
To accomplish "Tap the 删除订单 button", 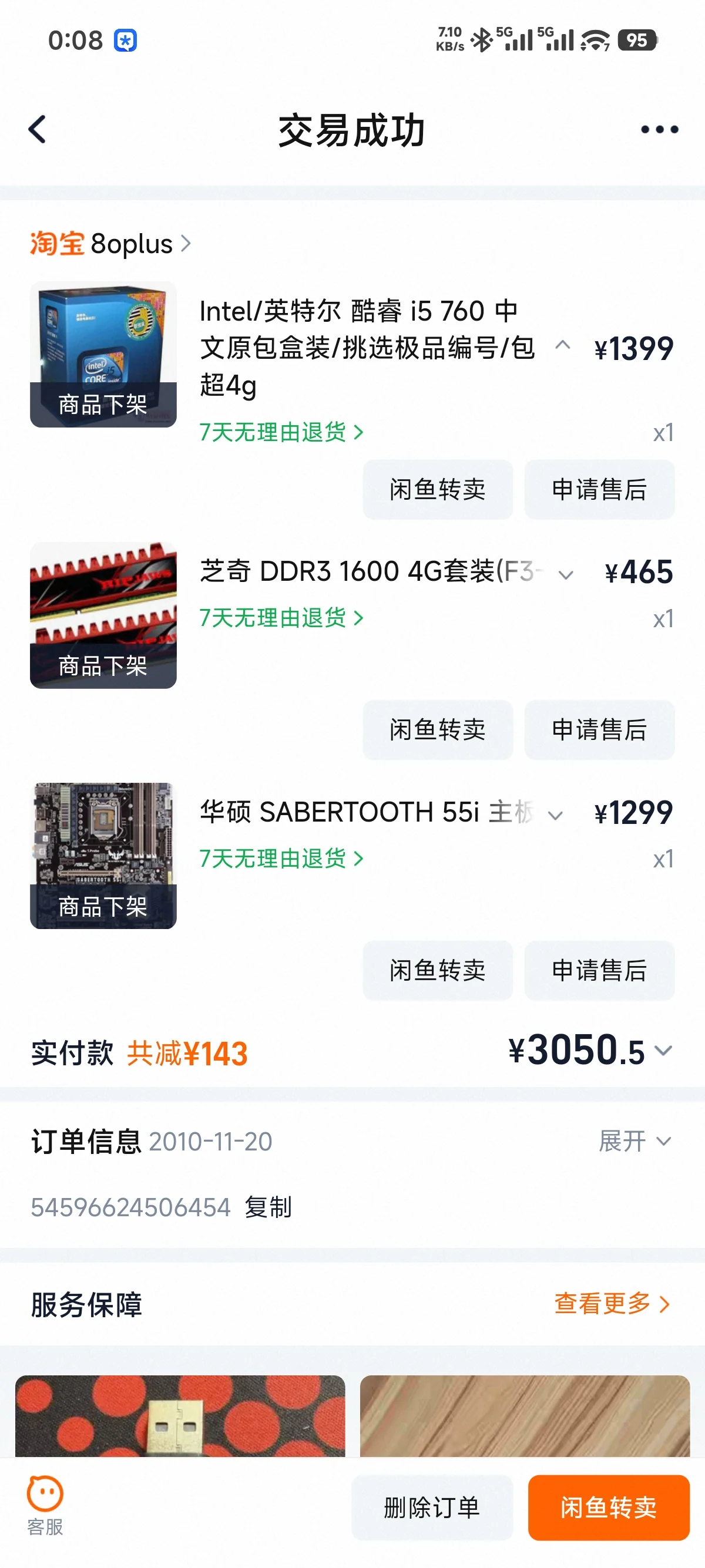I will 432,1508.
